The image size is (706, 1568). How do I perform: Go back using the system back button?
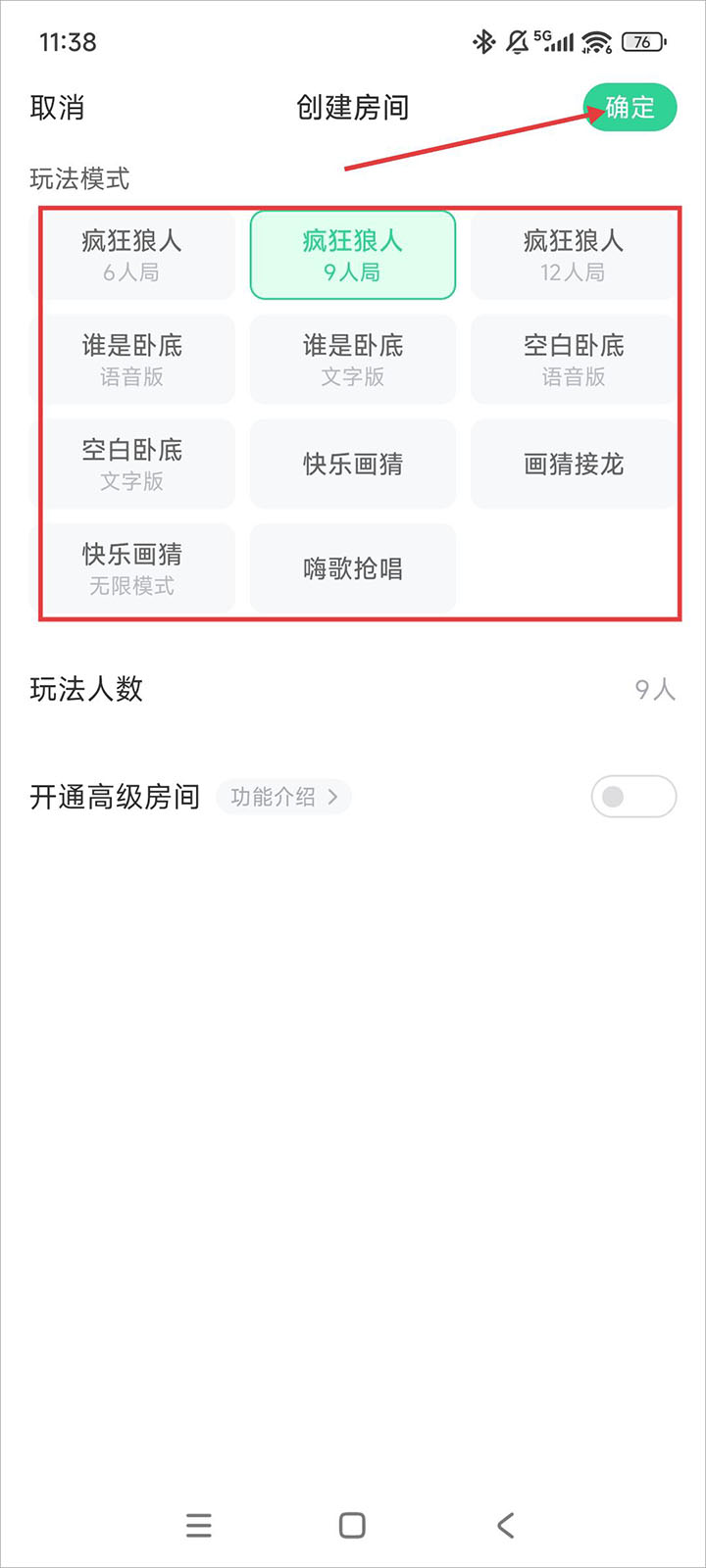pos(505,1525)
